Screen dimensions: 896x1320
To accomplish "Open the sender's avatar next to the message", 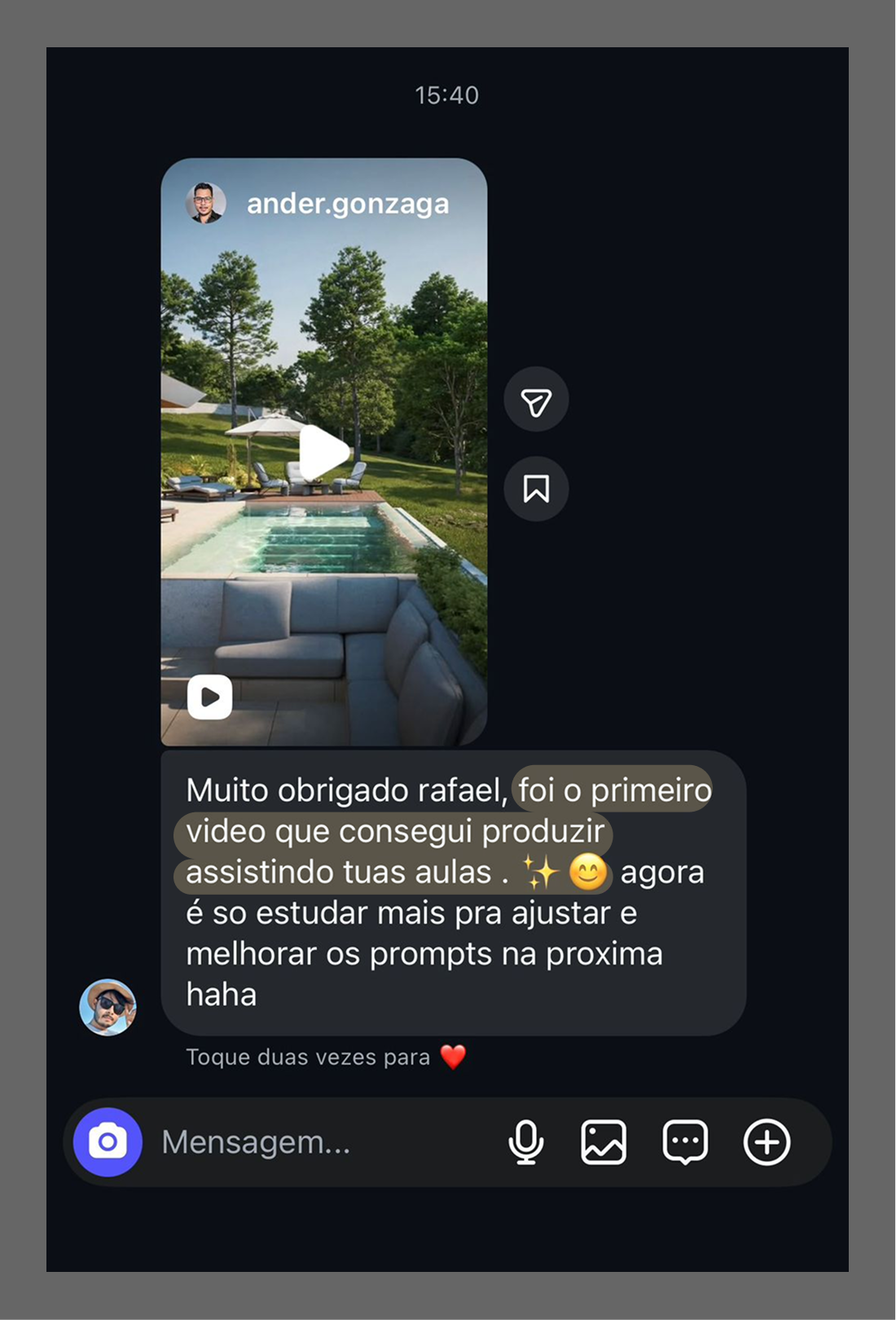I will pos(108,1008).
